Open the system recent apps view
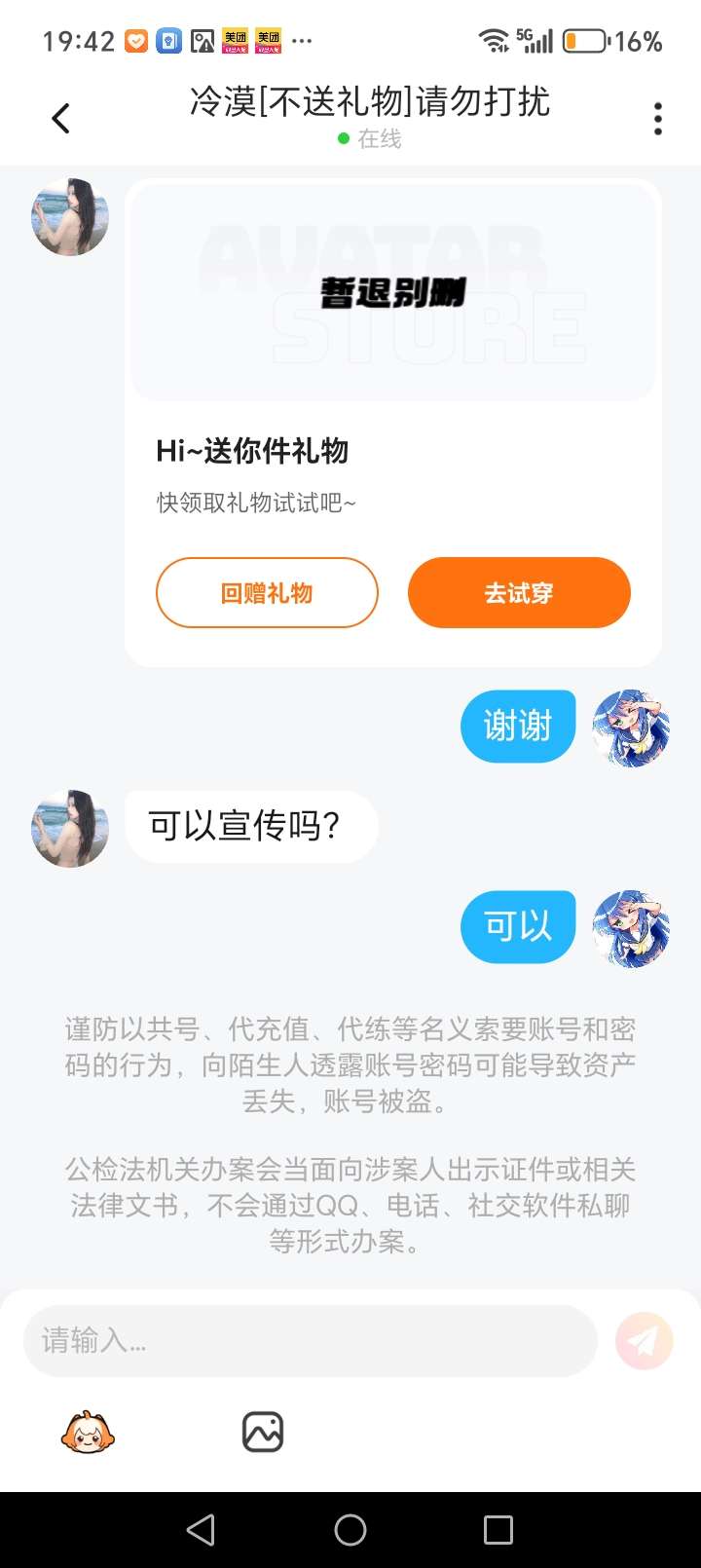The height and width of the screenshot is (1568, 701). pos(498,1530)
